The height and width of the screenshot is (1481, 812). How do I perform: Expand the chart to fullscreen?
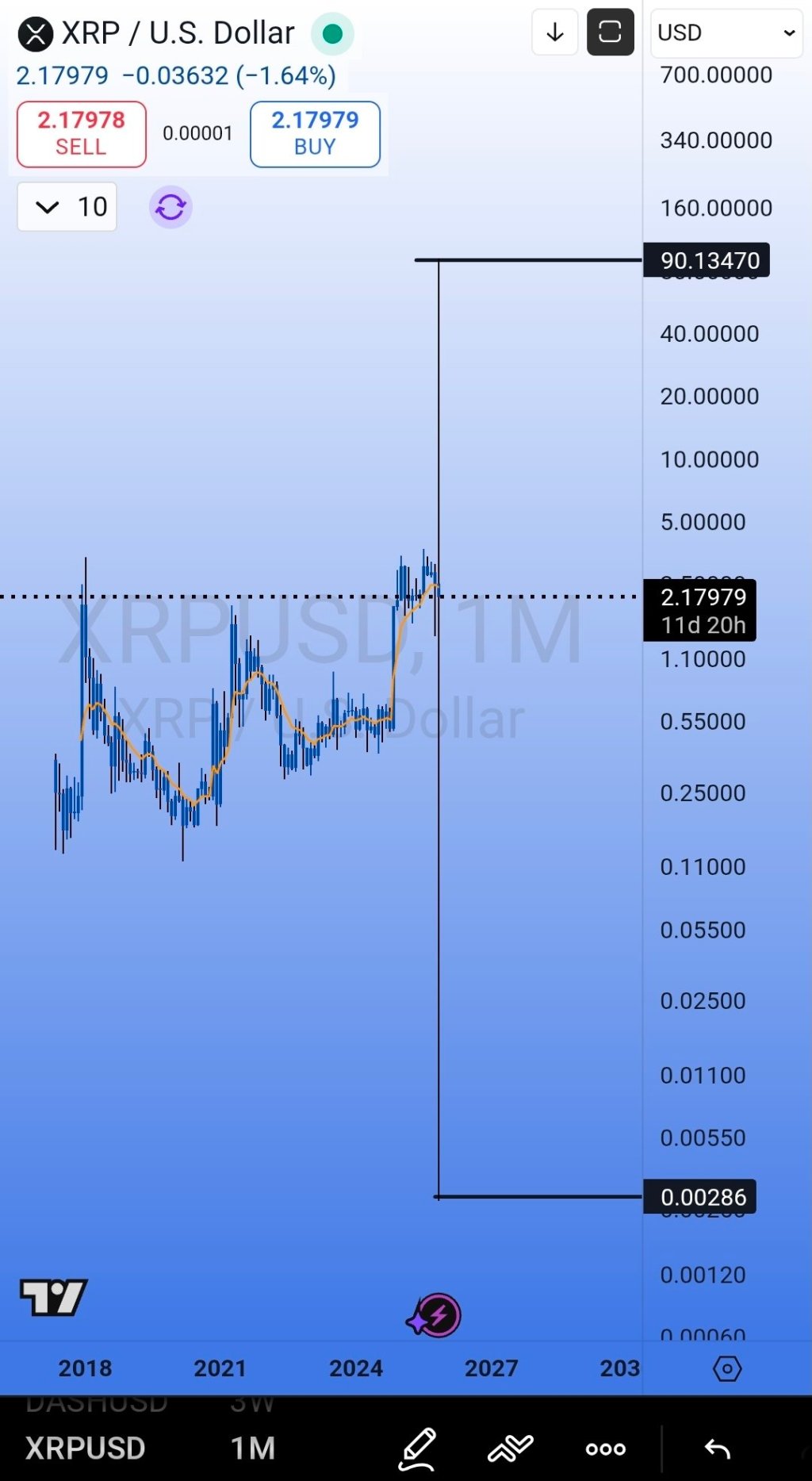point(610,33)
